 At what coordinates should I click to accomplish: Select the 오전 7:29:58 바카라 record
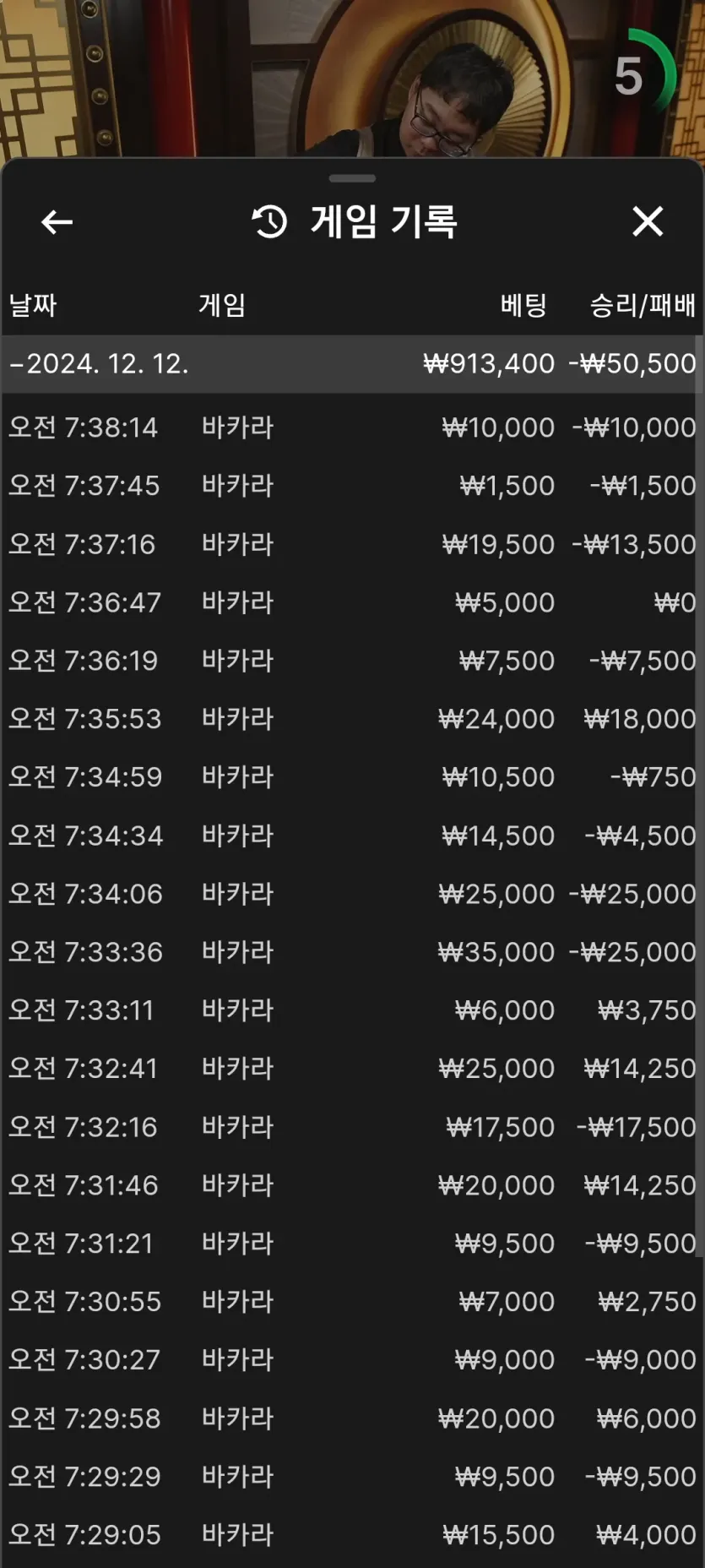click(352, 1418)
